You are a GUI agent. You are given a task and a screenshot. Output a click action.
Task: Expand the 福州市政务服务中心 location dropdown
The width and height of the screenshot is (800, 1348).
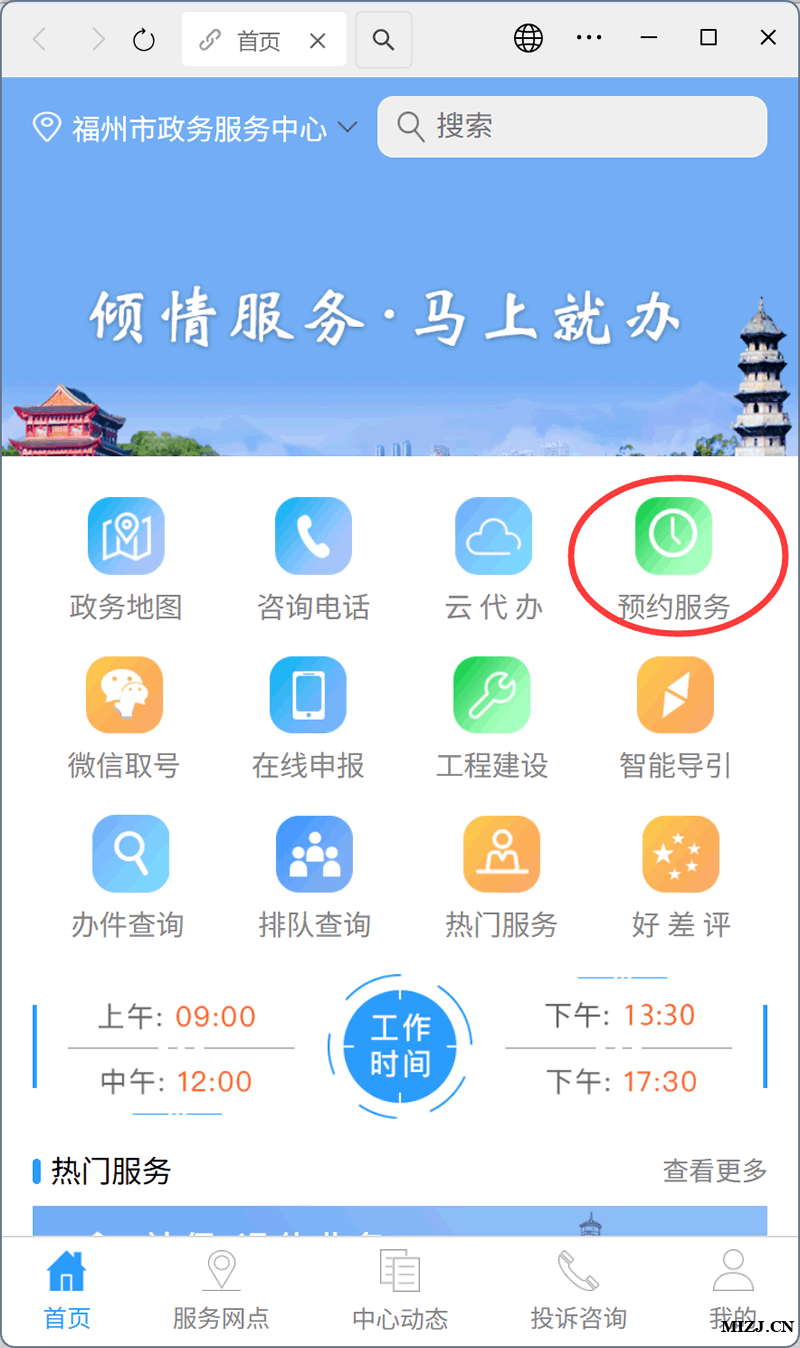click(x=348, y=128)
